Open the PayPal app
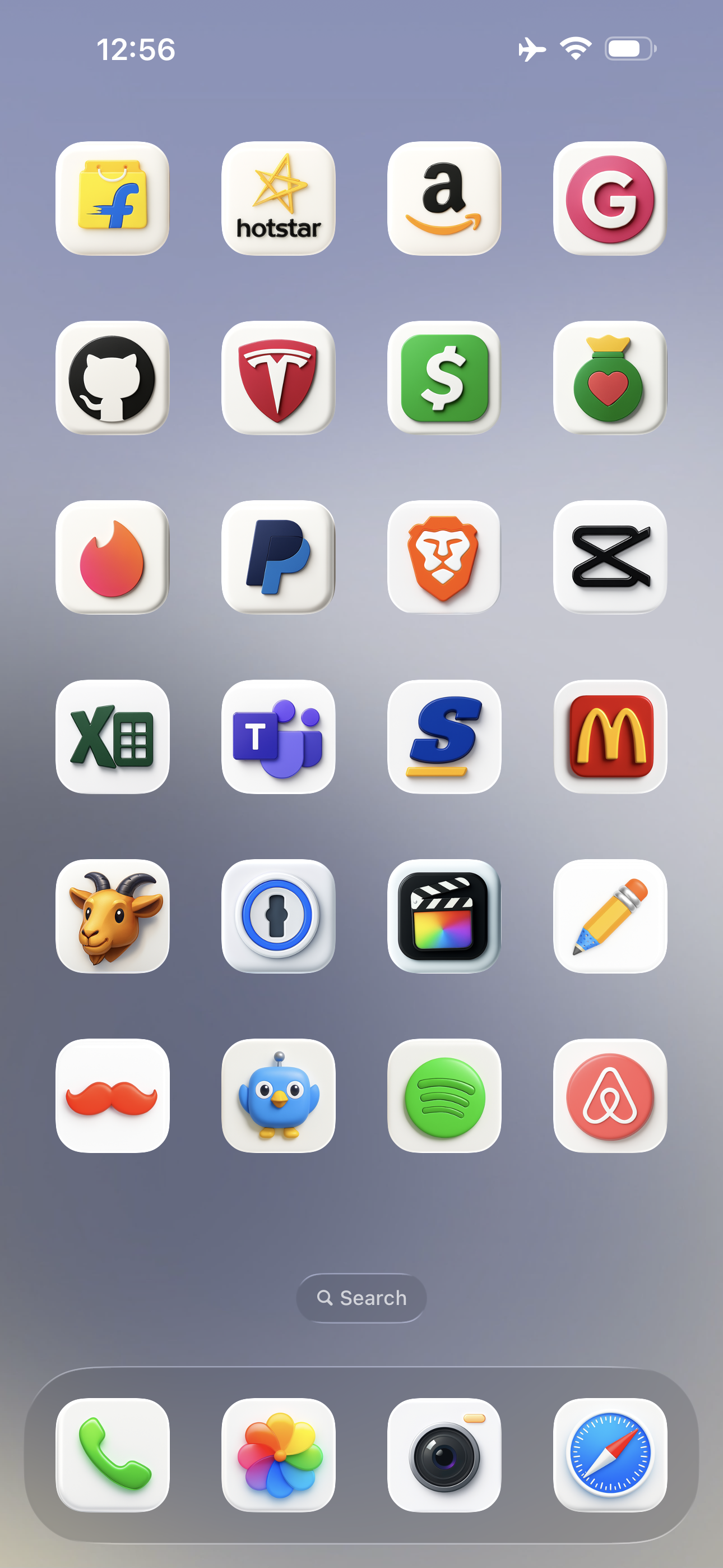The image size is (723, 1568). 278,557
